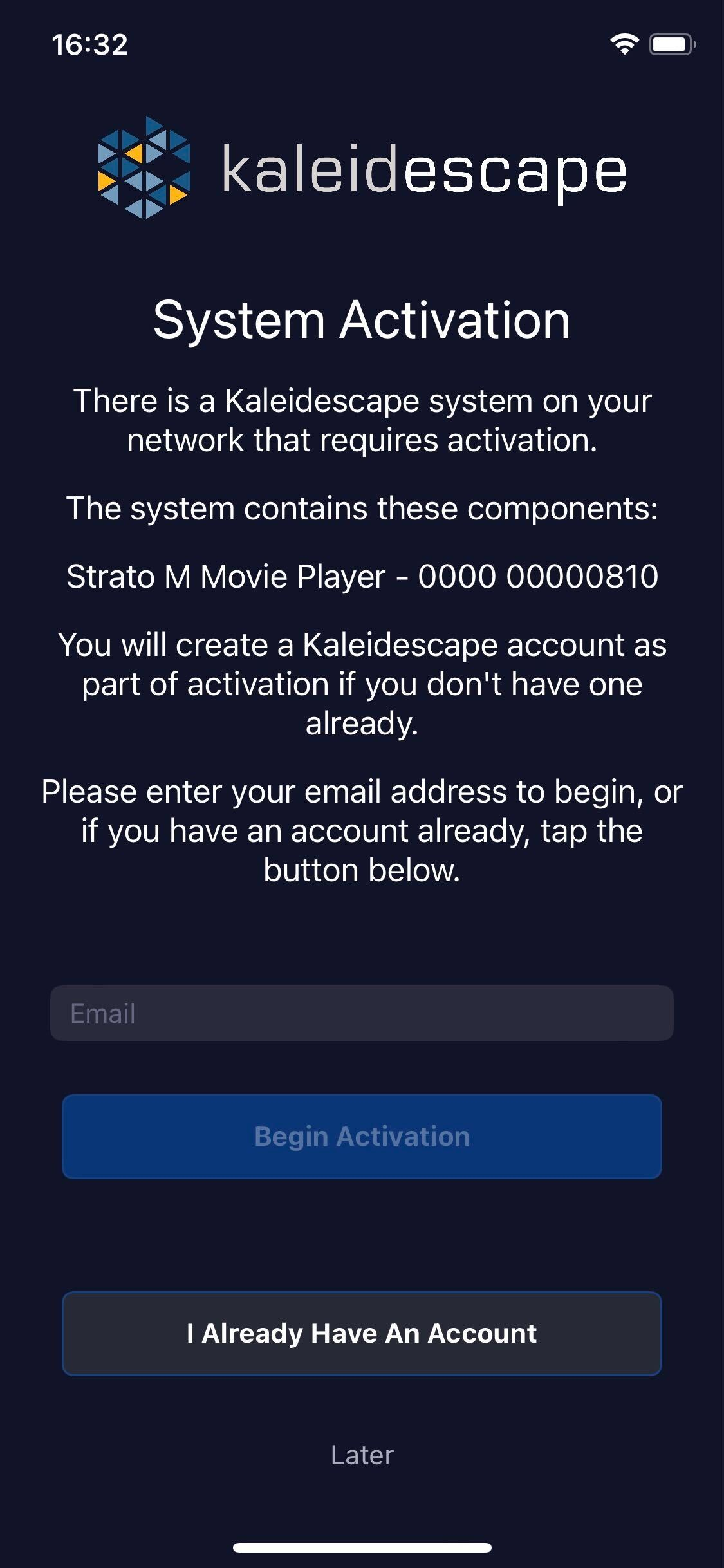Screen dimensions: 724x1568
Task: Tap the battery indicator icon
Action: pyautogui.click(x=669, y=44)
